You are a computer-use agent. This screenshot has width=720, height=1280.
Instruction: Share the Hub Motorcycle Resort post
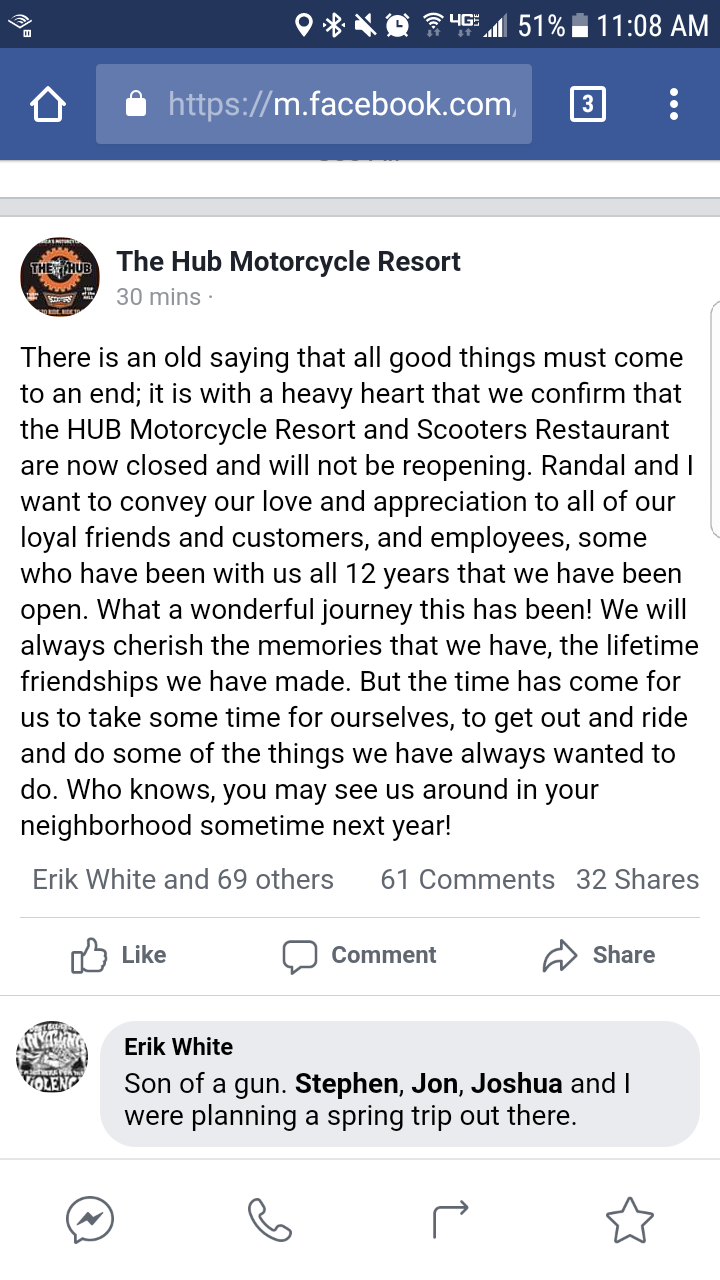pos(599,956)
